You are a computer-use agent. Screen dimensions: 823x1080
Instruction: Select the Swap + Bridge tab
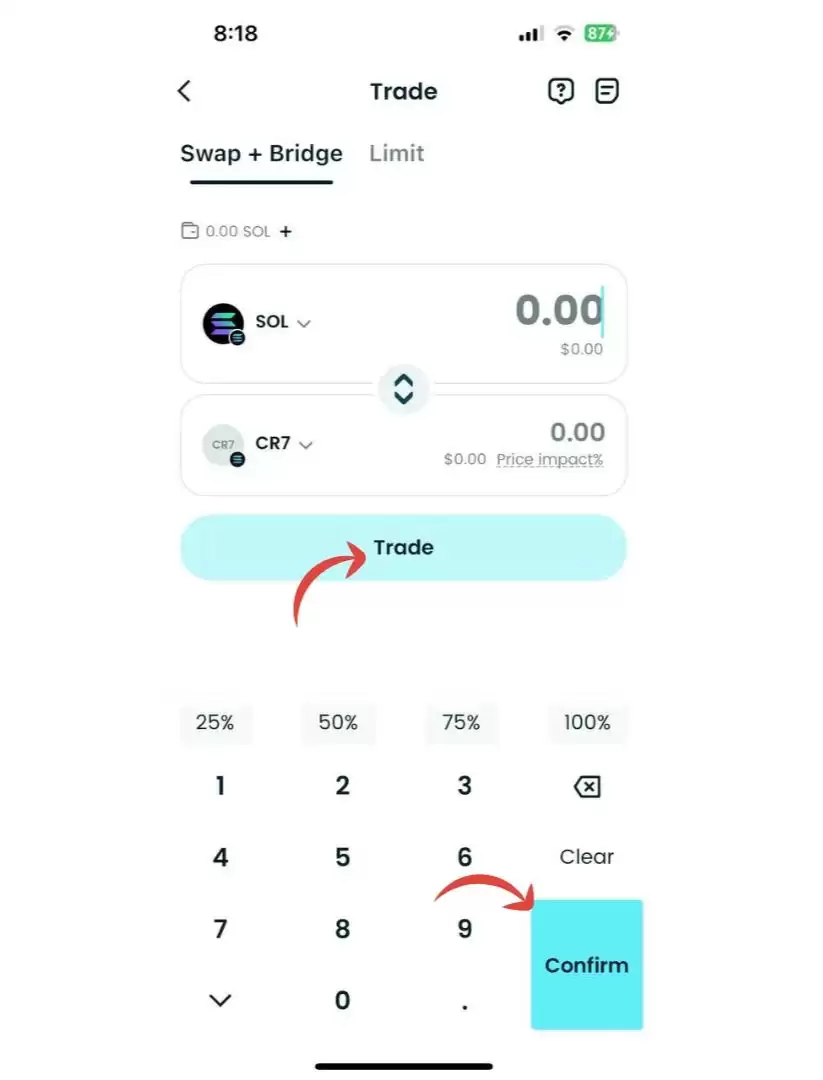click(261, 154)
